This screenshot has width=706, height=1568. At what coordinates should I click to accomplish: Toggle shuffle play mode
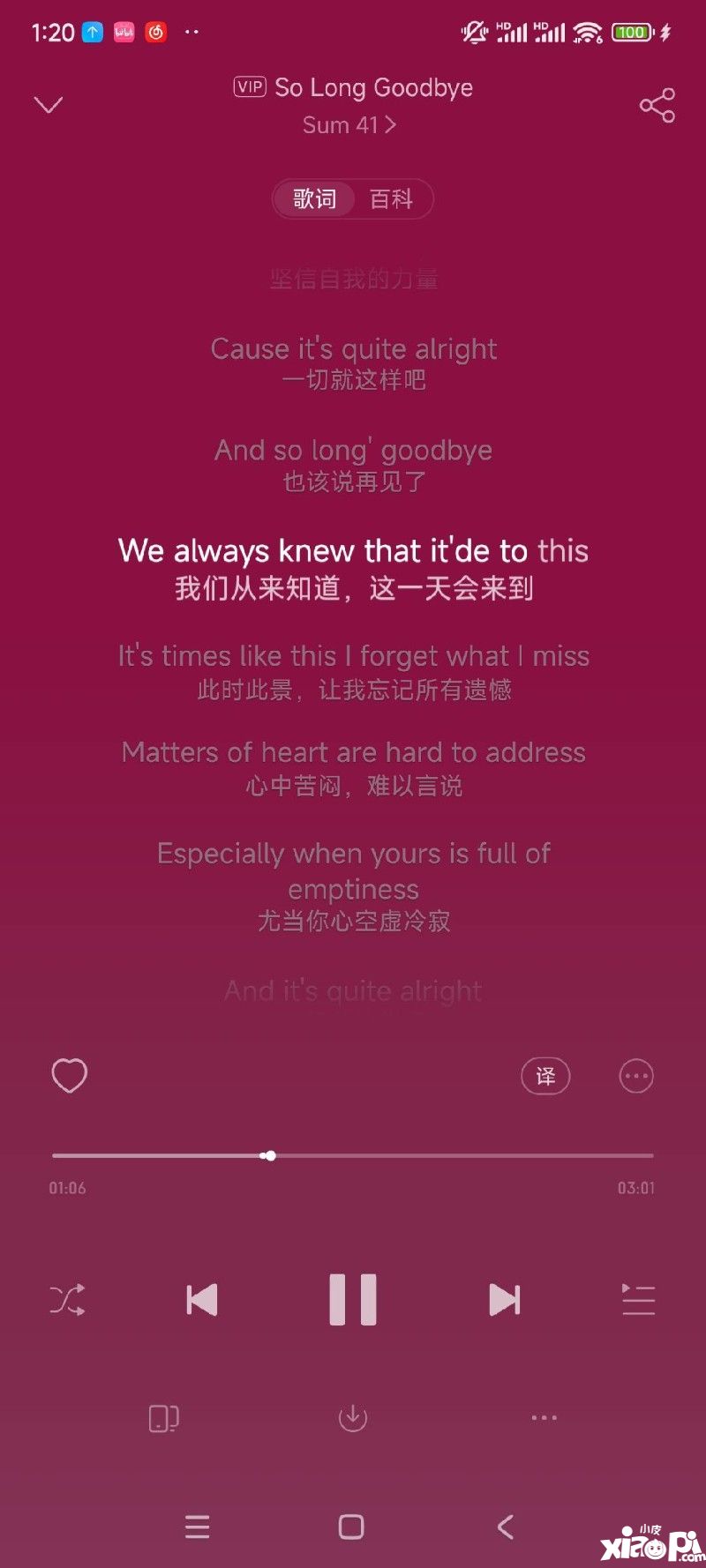68,1300
